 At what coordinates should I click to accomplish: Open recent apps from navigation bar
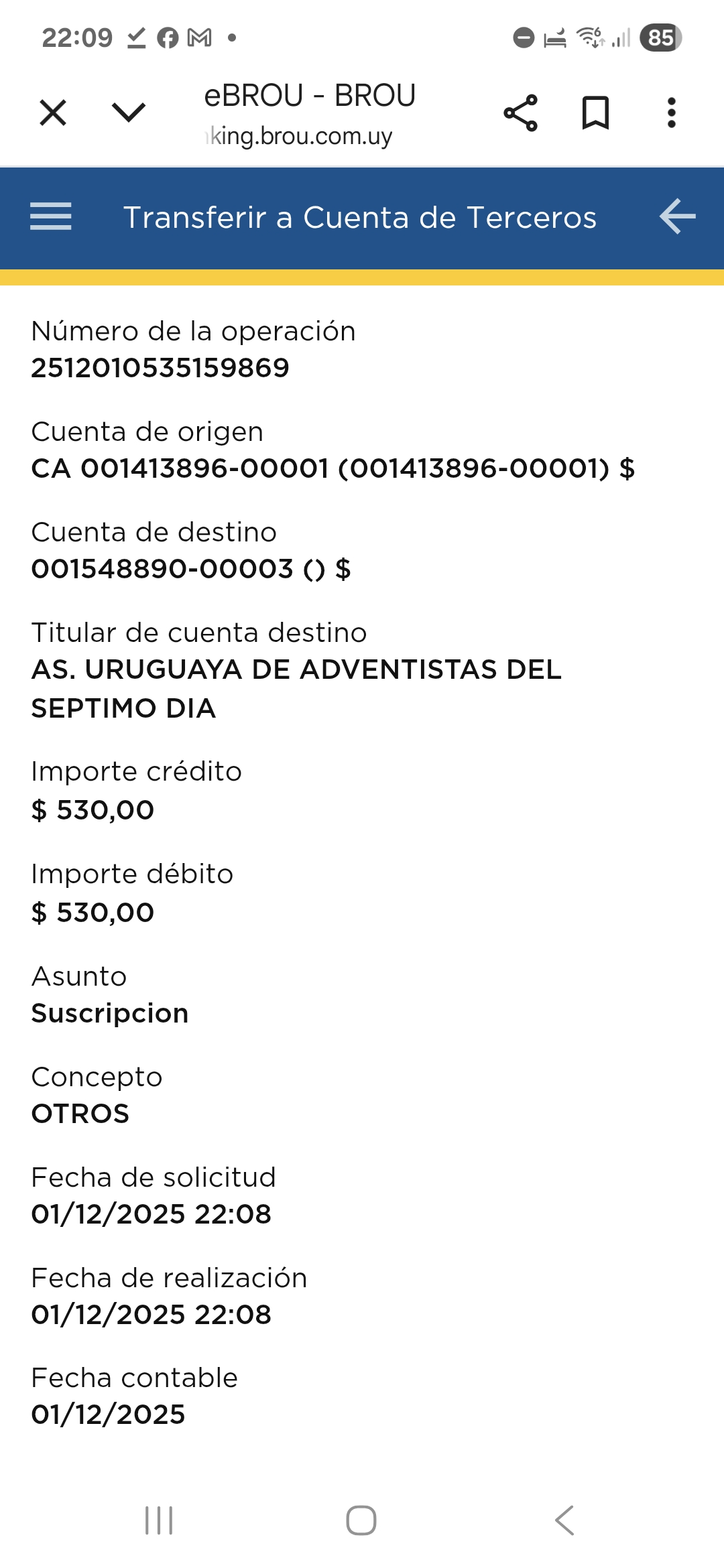pyautogui.click(x=159, y=1520)
